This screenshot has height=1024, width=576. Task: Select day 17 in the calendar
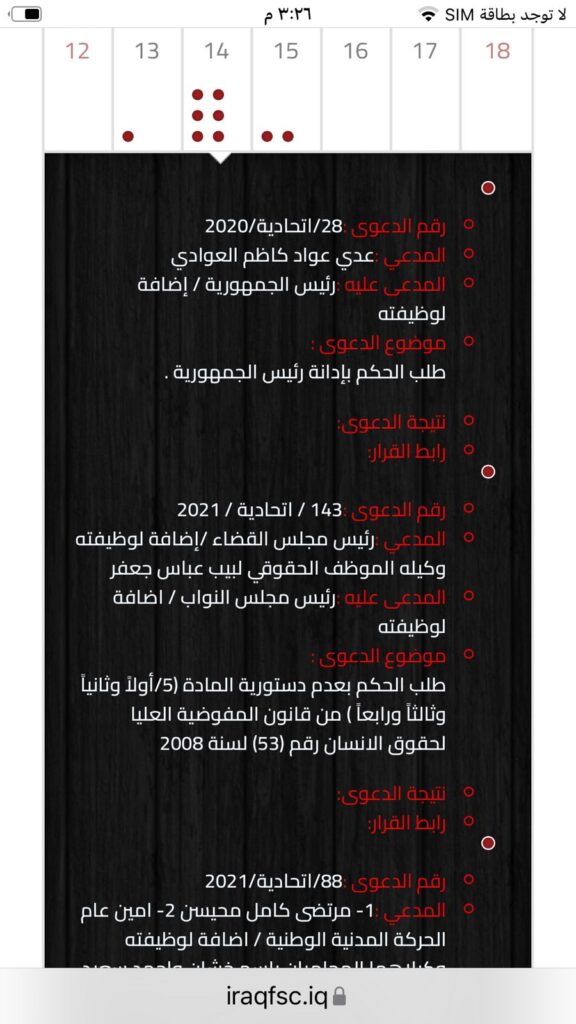coord(426,89)
